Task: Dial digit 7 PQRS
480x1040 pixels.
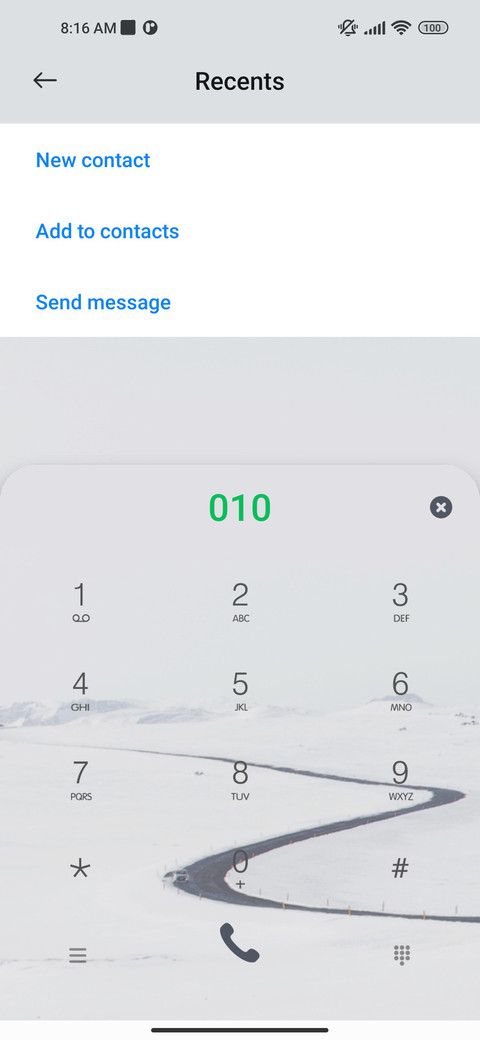Action: click(80, 779)
